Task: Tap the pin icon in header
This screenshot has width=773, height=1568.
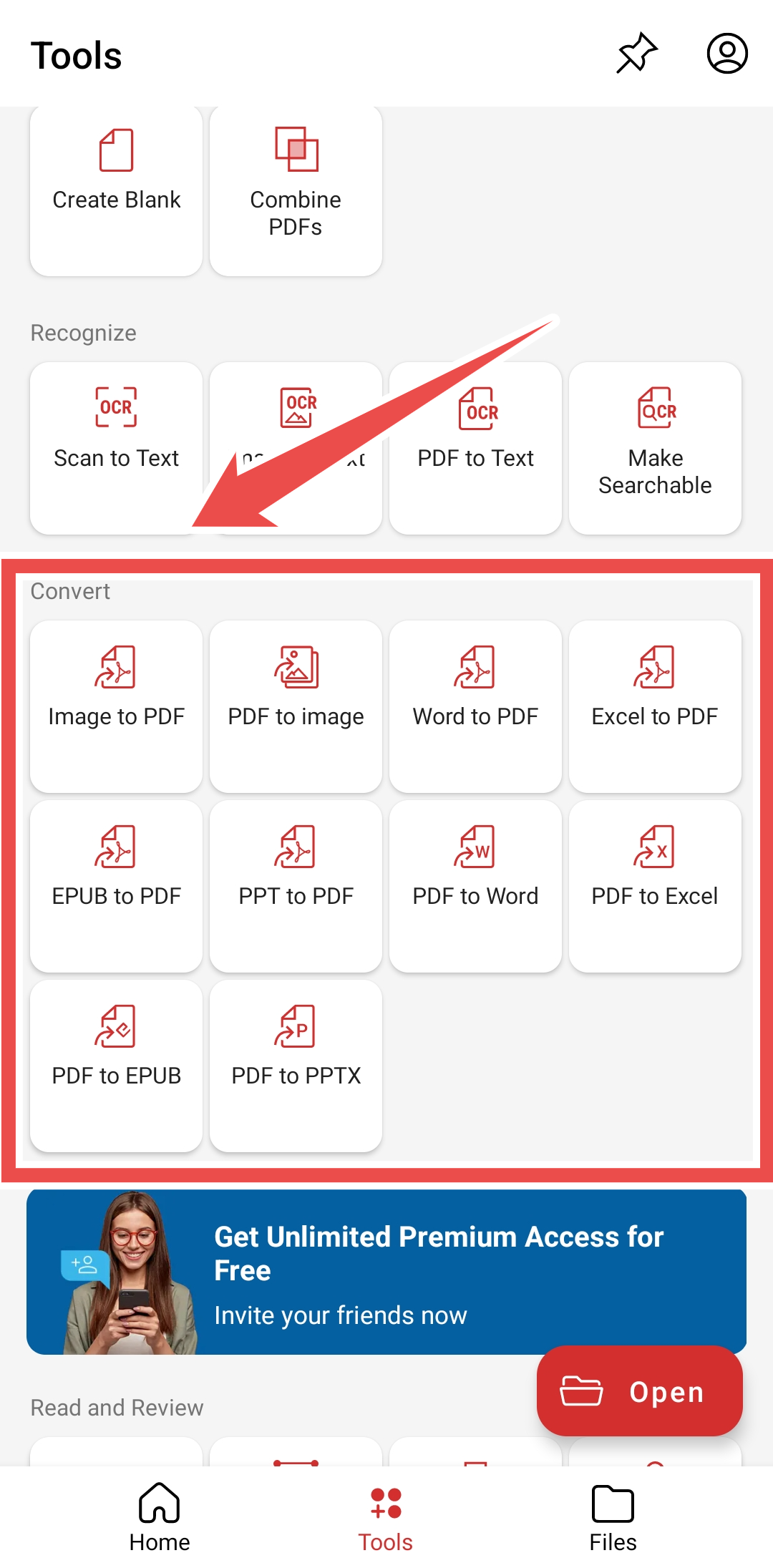Action: click(x=636, y=54)
